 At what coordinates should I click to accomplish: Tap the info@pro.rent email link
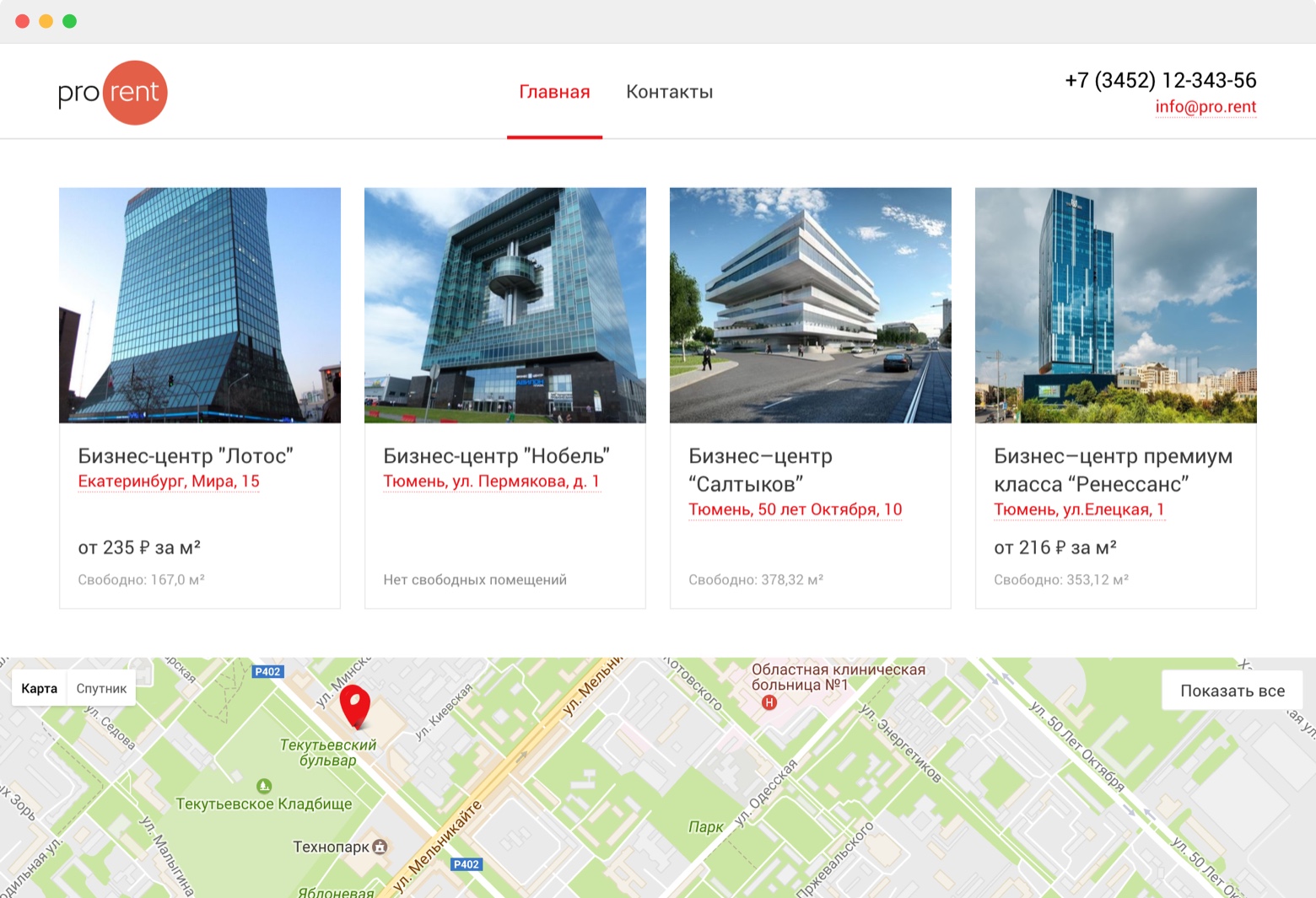tap(1205, 107)
